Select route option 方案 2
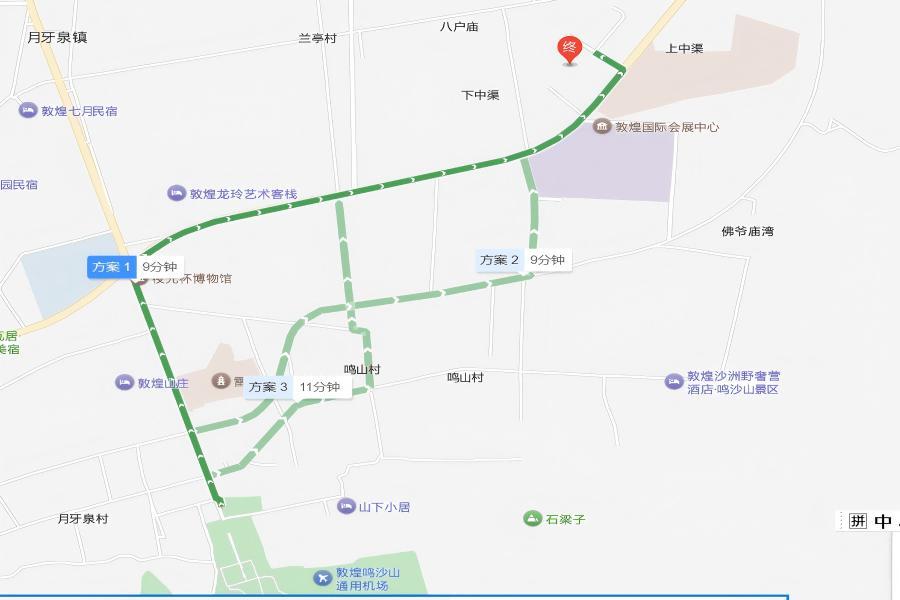Image resolution: width=900 pixels, height=600 pixels. (500, 260)
